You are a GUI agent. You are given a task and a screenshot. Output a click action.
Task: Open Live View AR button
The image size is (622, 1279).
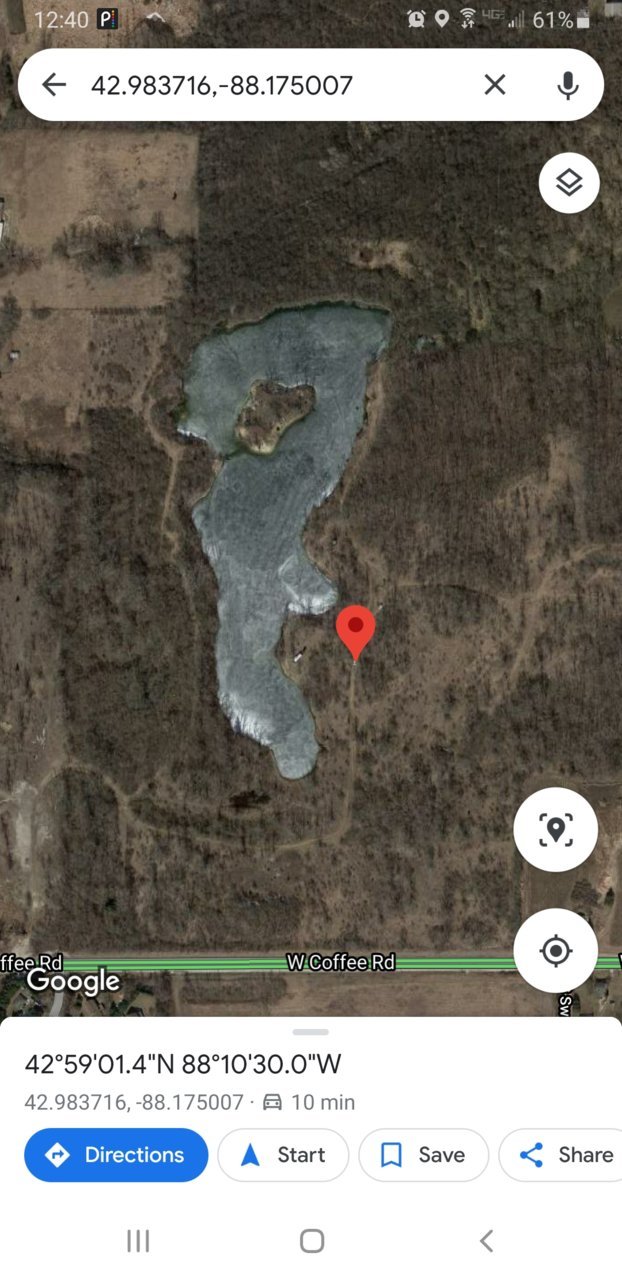point(556,829)
